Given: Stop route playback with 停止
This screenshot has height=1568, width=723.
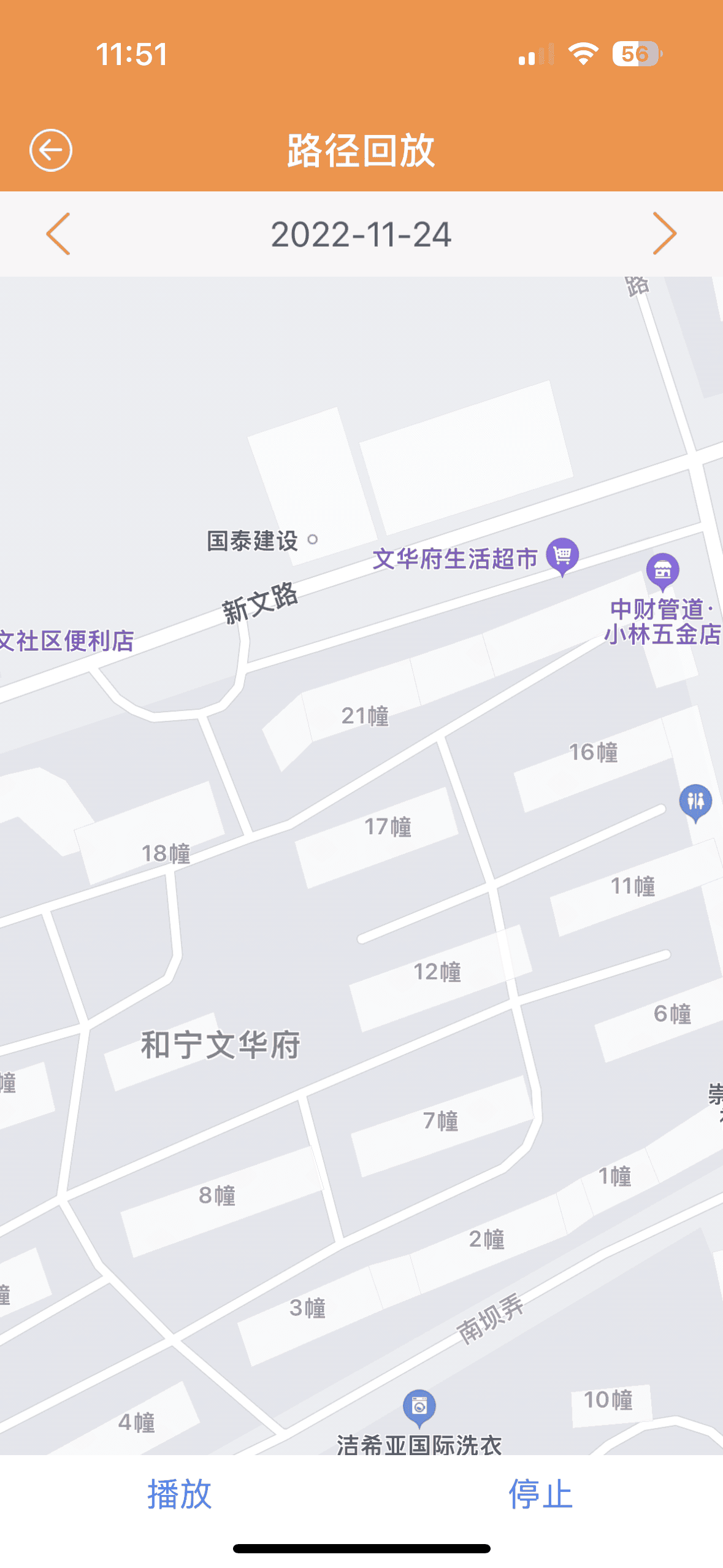Looking at the screenshot, I should [x=540, y=1494].
